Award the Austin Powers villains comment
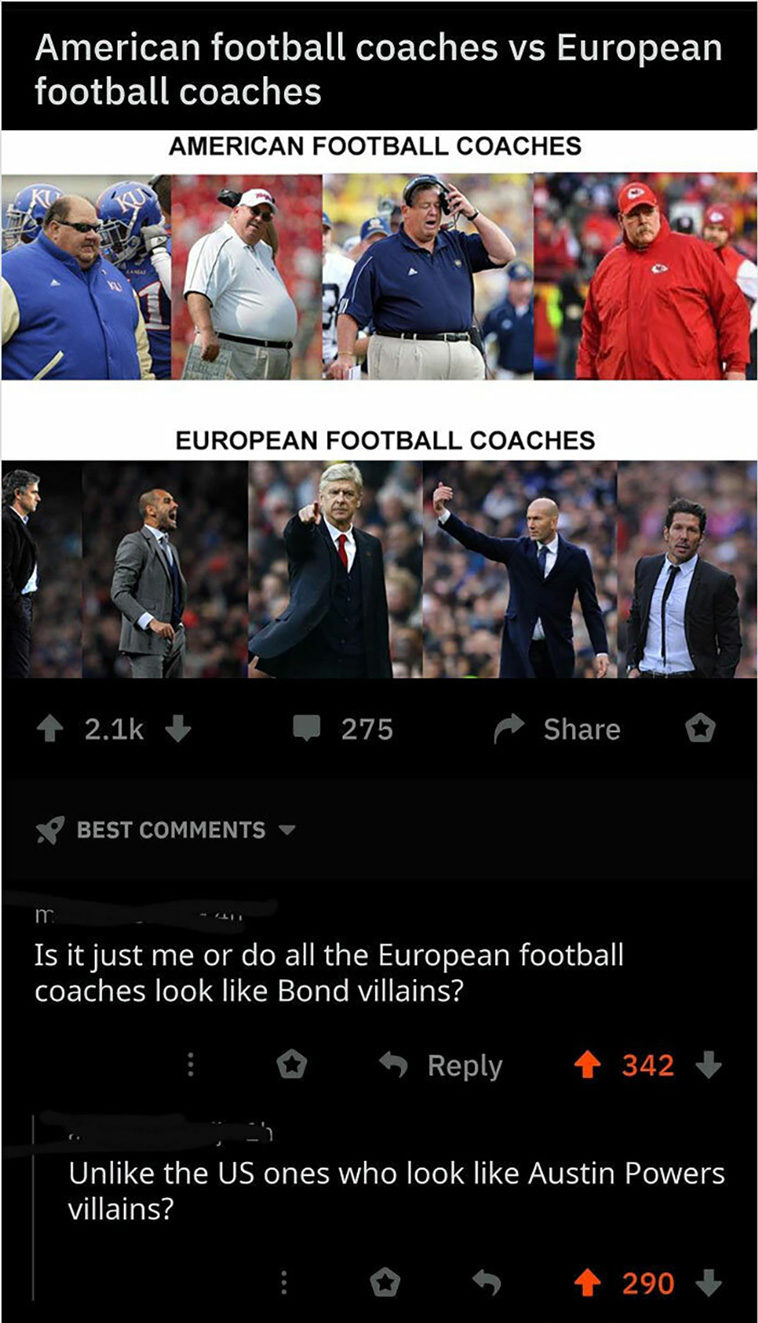 click(x=385, y=1283)
